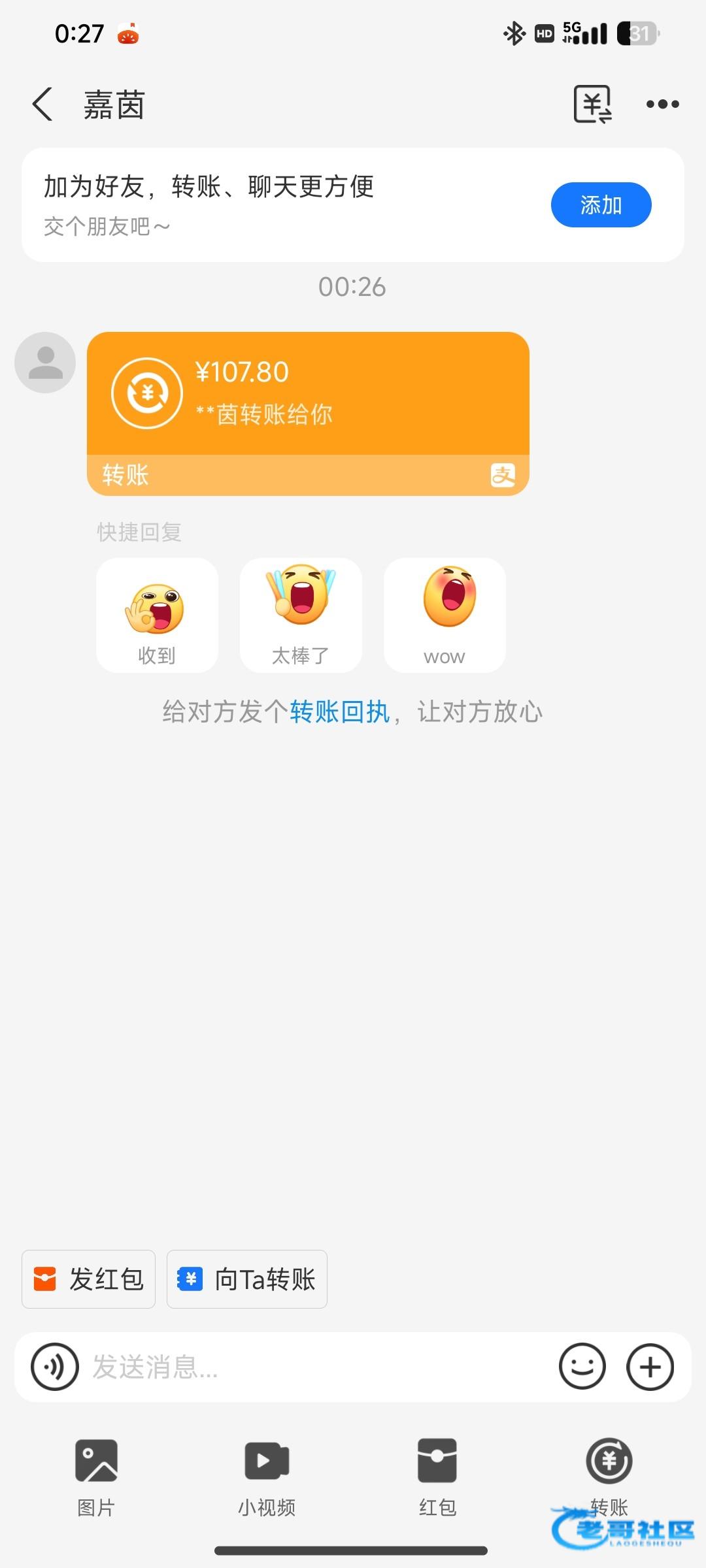The height and width of the screenshot is (1568, 706).
Task: Open the transfer records icon in the header
Action: pos(592,105)
